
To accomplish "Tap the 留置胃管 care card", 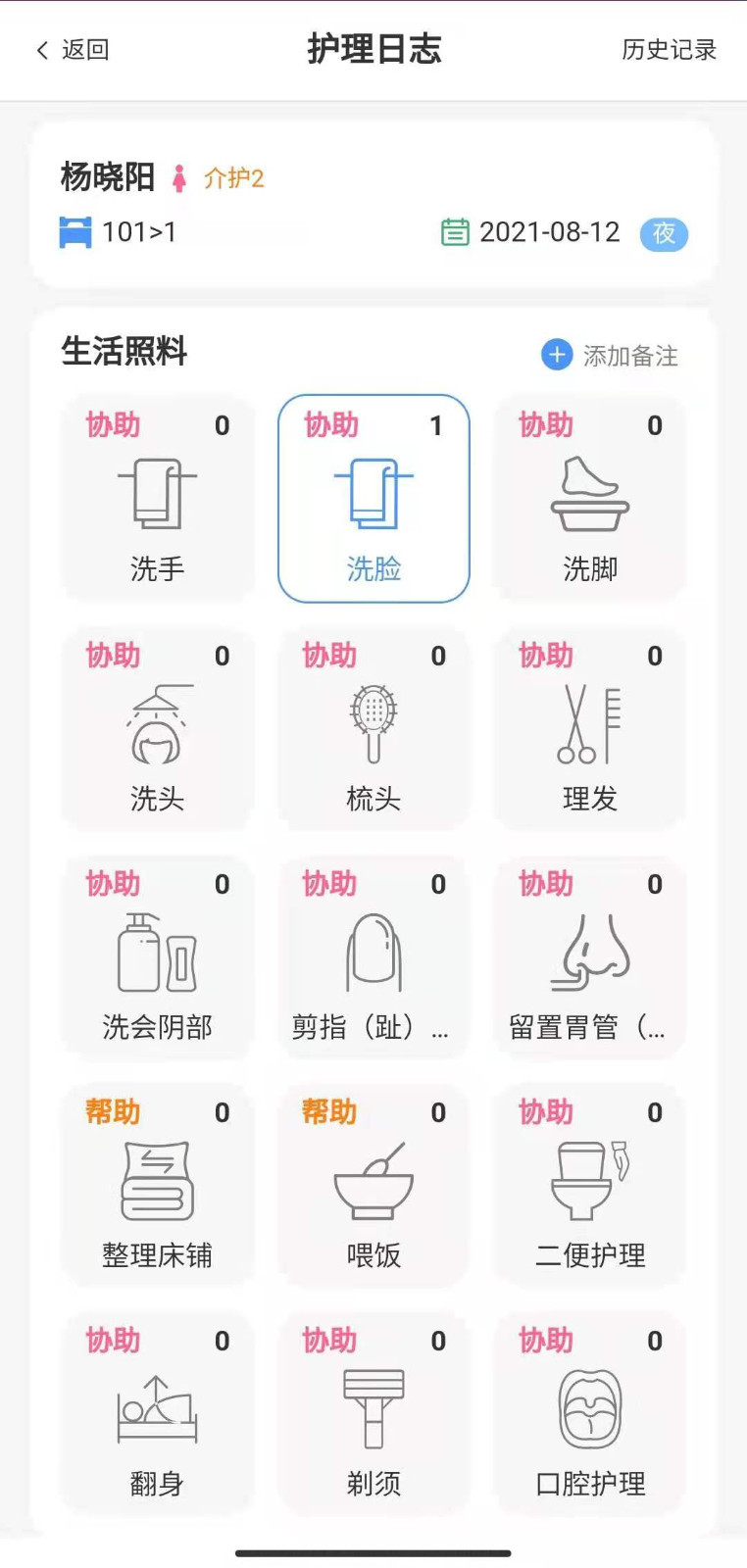I will point(590,957).
